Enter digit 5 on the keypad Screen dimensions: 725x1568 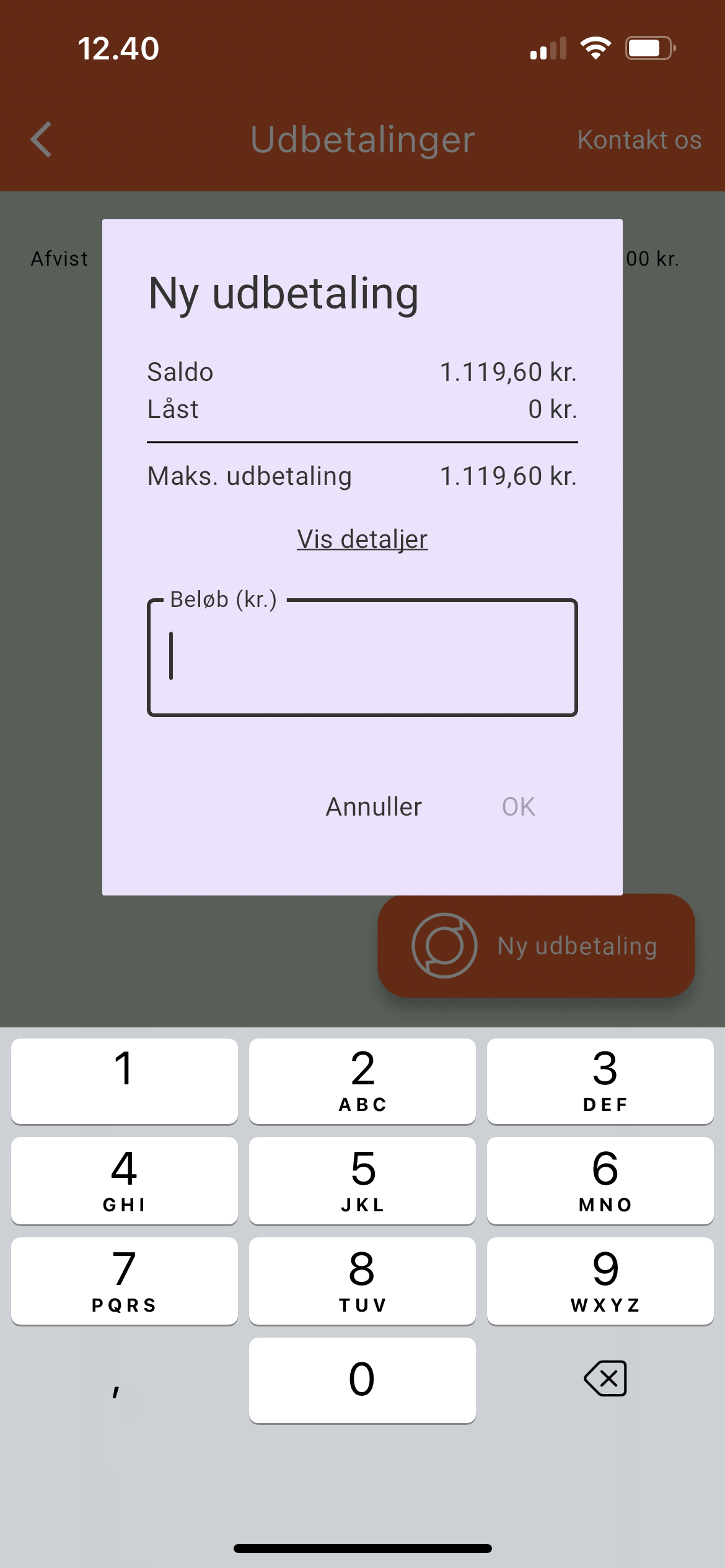[x=362, y=1180]
